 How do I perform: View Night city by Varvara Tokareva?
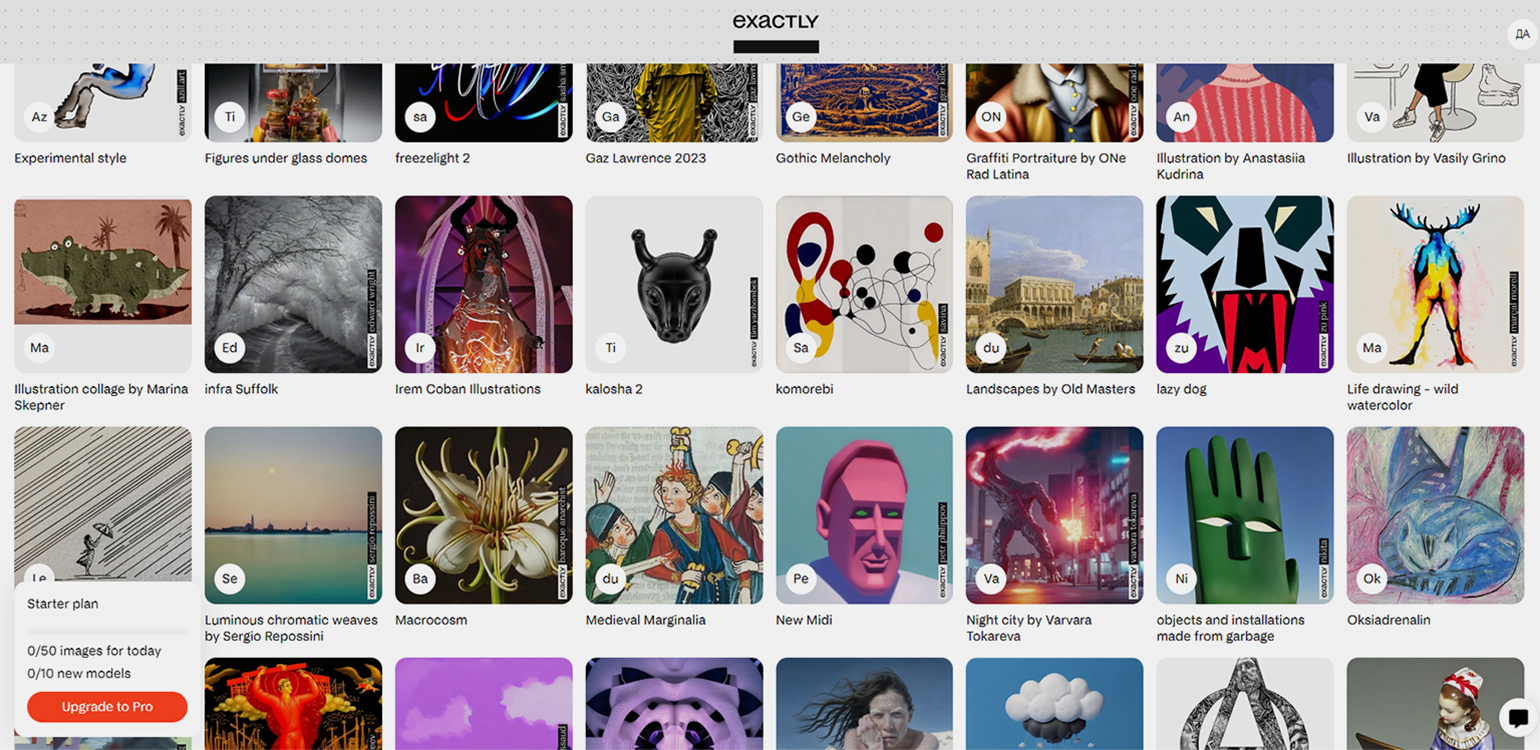pyautogui.click(x=1054, y=515)
